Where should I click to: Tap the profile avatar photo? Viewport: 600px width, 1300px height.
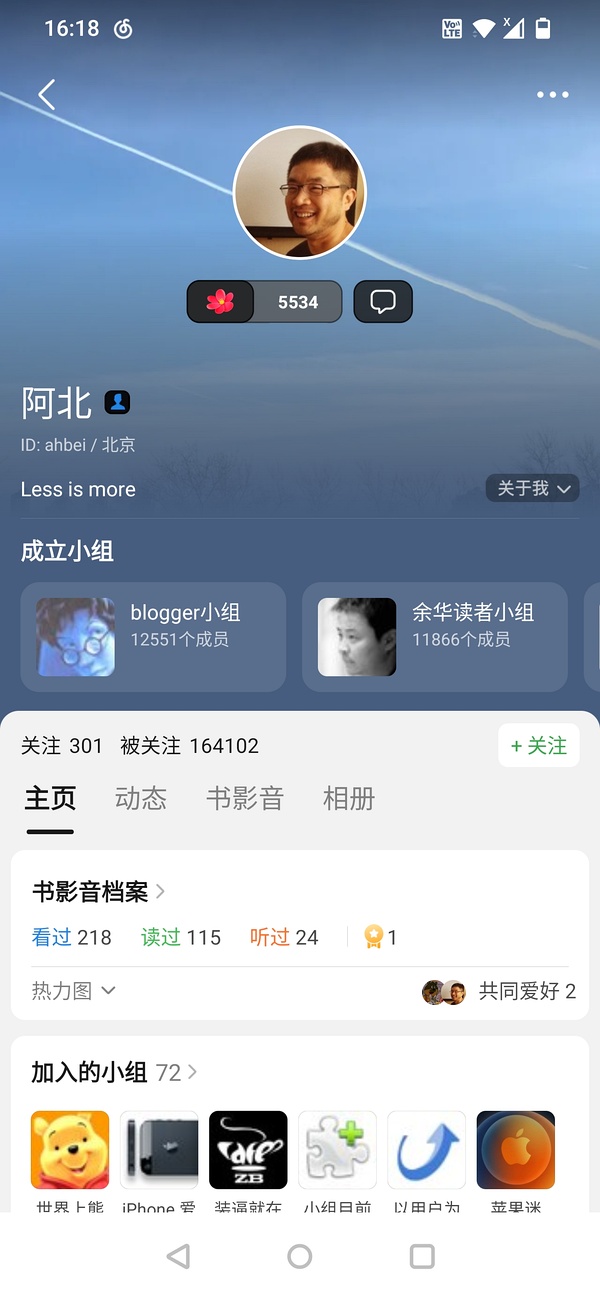pyautogui.click(x=300, y=193)
